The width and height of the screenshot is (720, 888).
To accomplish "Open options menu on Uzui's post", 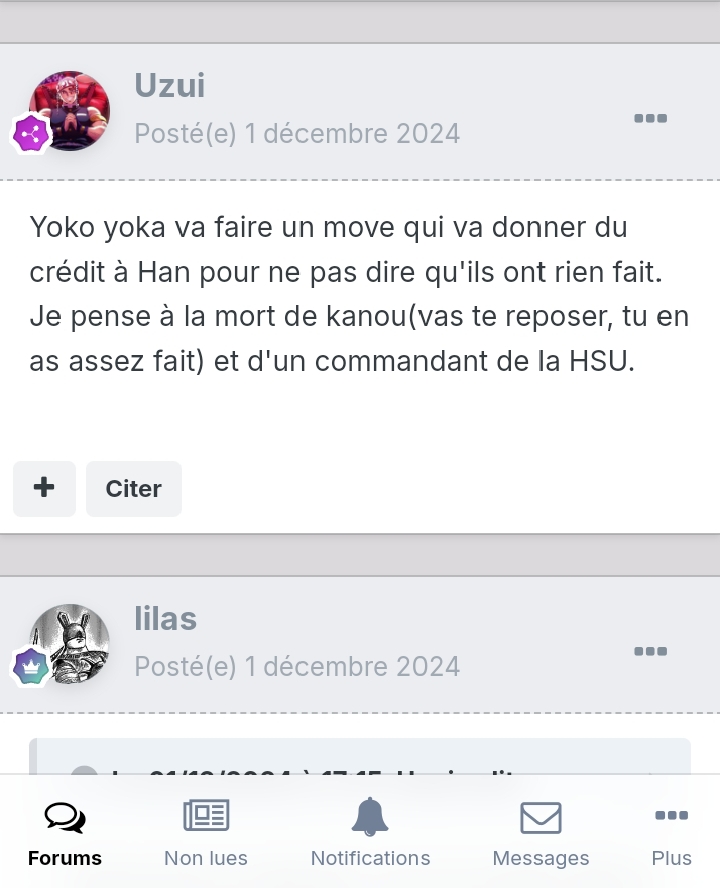I will coord(650,118).
